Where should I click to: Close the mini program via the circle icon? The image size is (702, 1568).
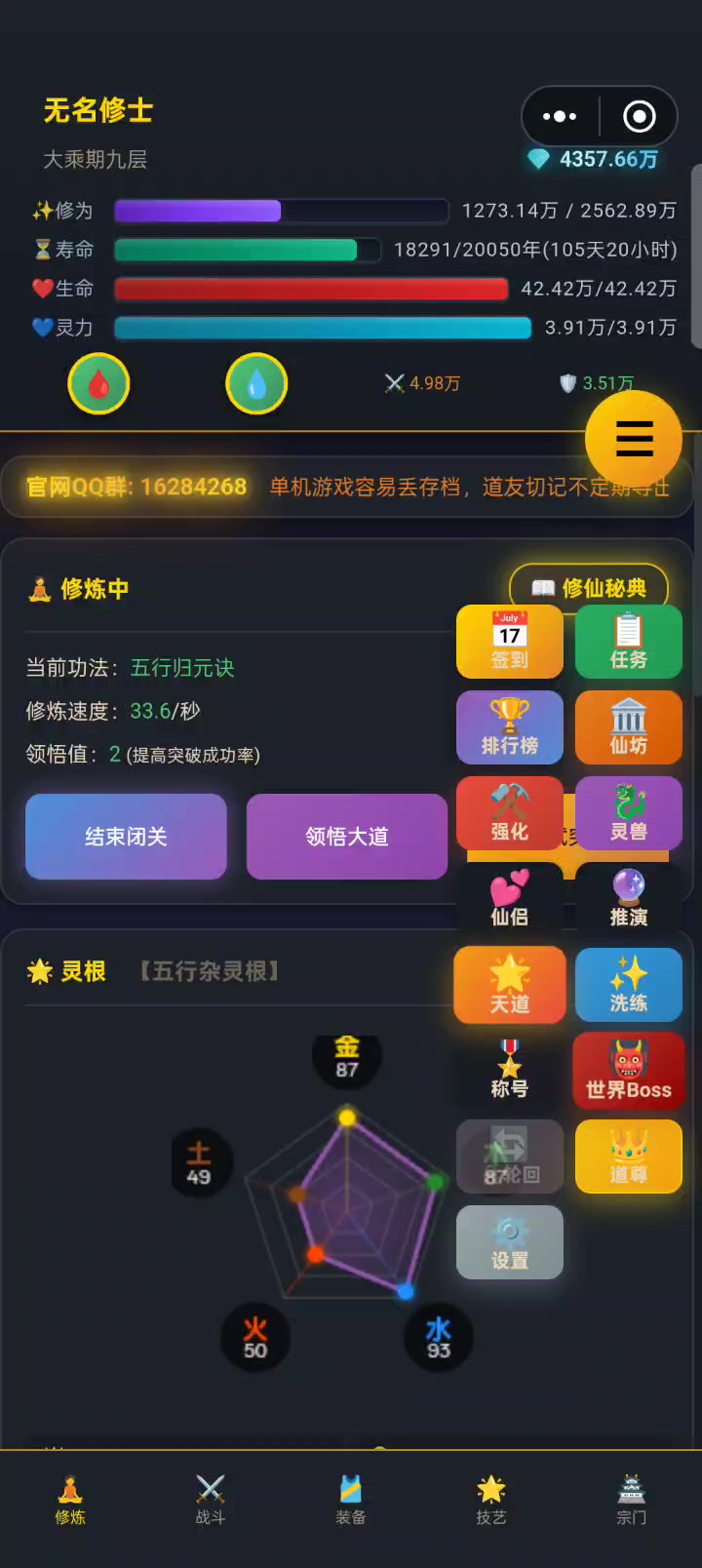(639, 117)
